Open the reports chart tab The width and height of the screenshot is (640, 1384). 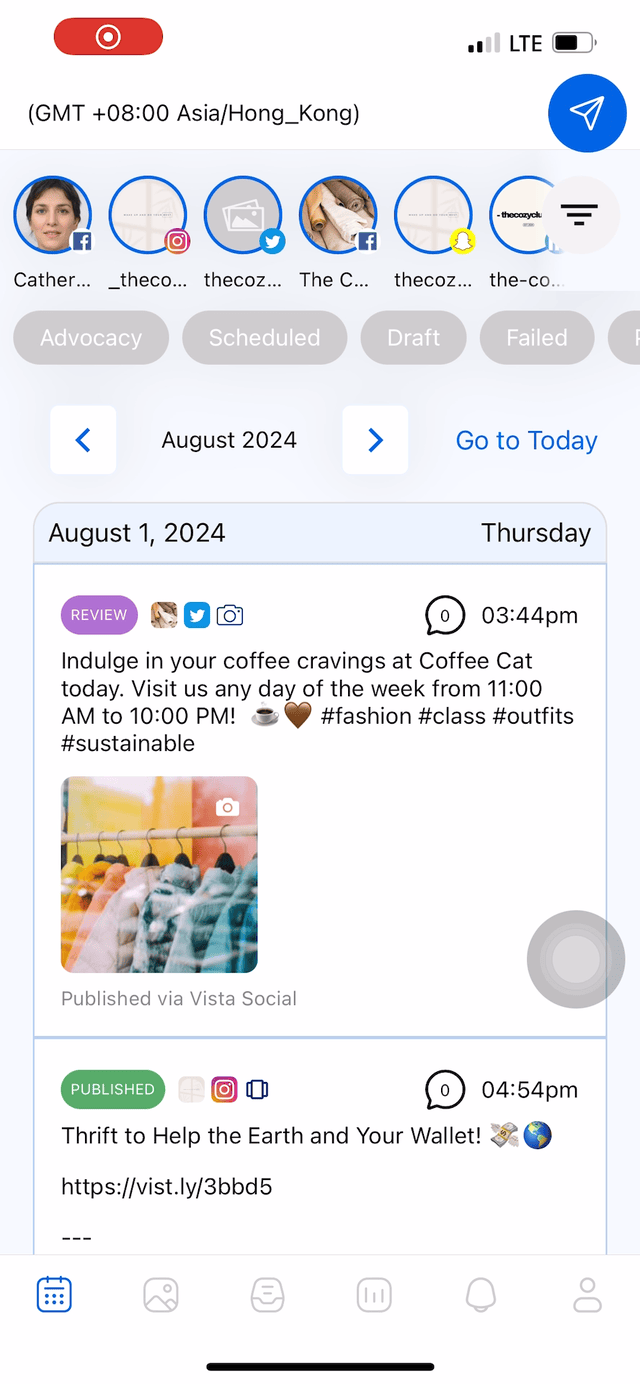click(374, 1296)
